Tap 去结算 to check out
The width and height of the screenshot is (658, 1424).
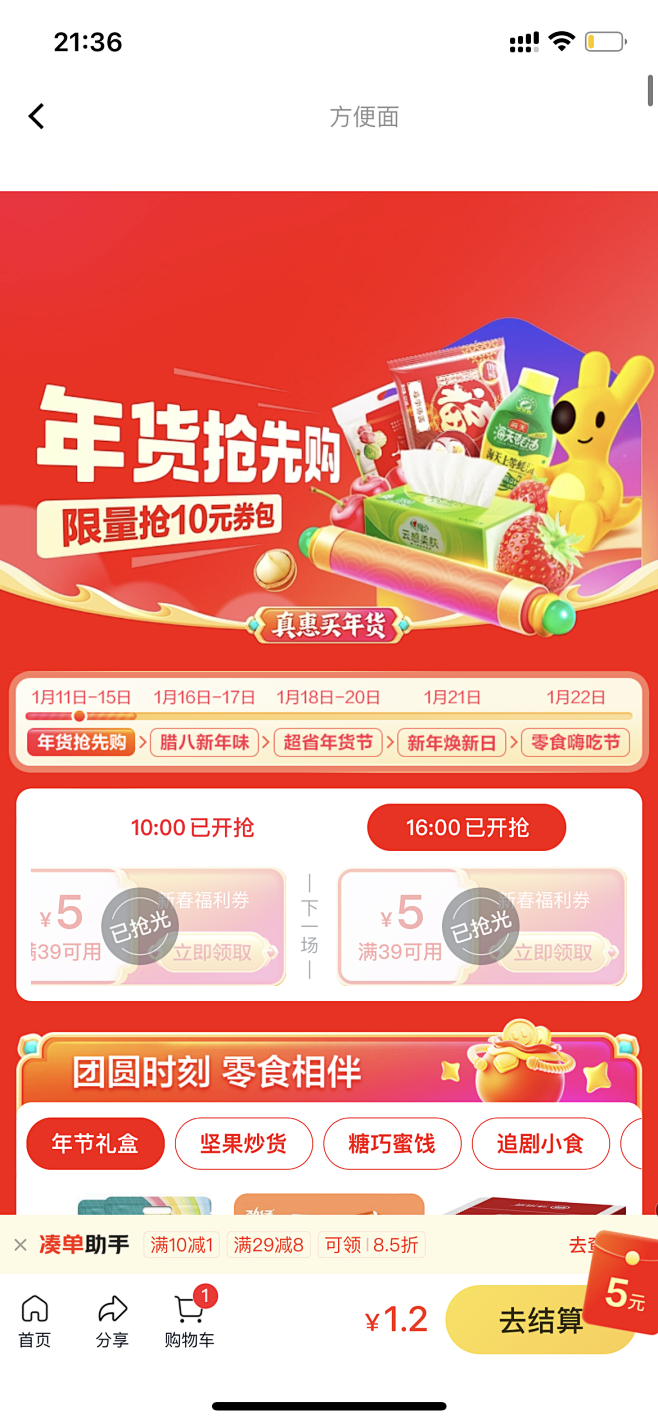540,1320
